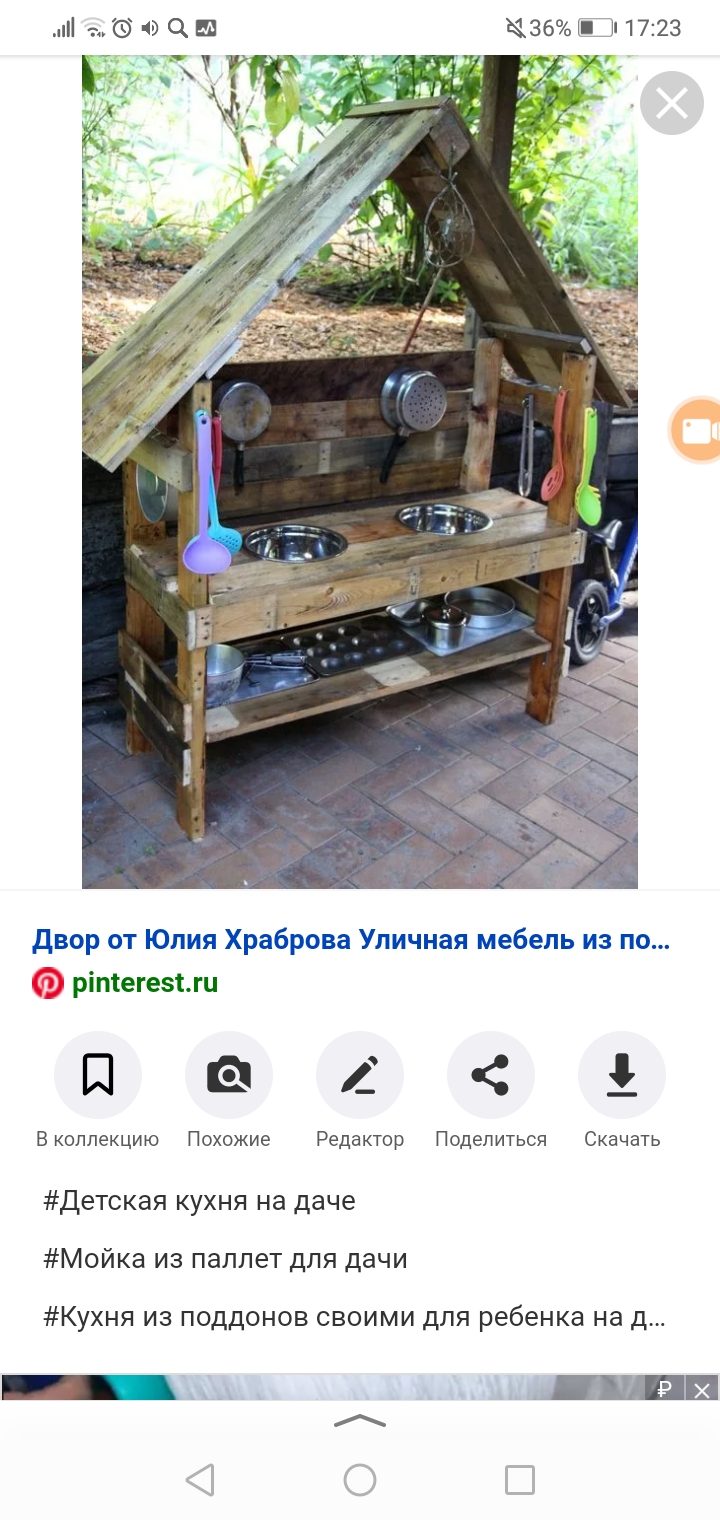Close the image viewer with the X button
The width and height of the screenshot is (720, 1520).
[x=671, y=103]
